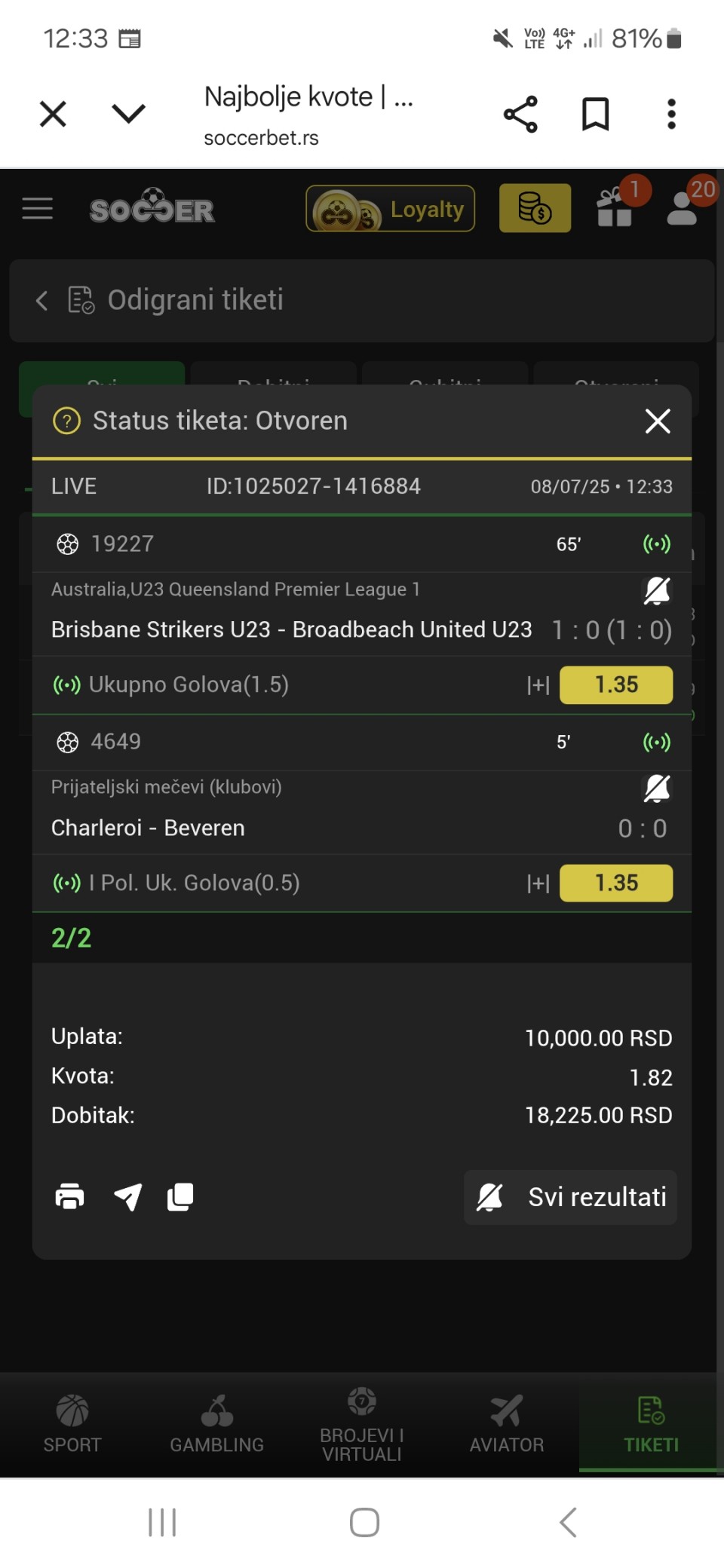Open the hamburger side menu
Viewport: 724px width, 1568px height.
point(38,209)
